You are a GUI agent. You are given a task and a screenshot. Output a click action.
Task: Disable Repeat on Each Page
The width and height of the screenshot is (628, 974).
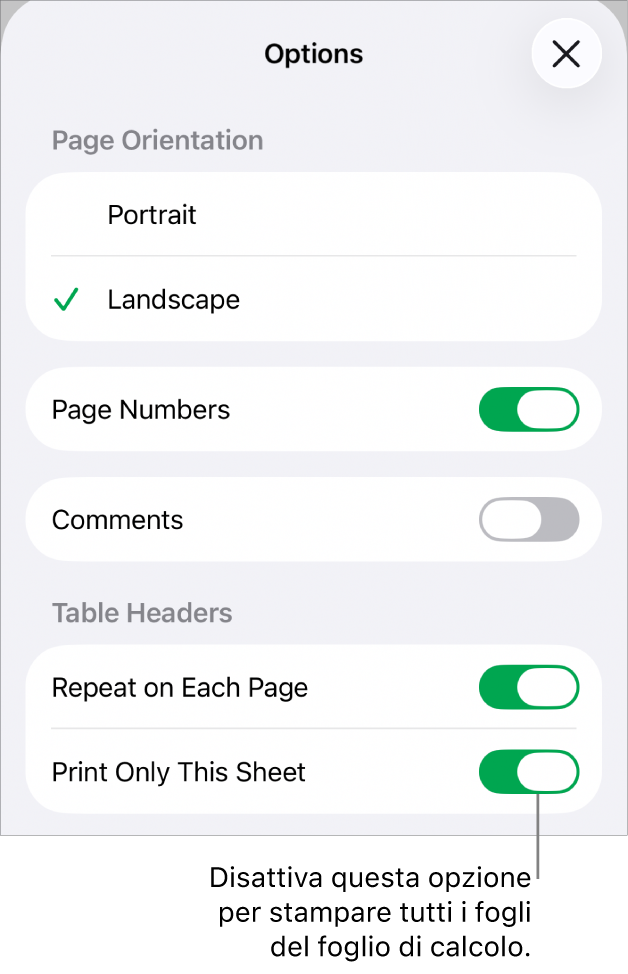(529, 688)
